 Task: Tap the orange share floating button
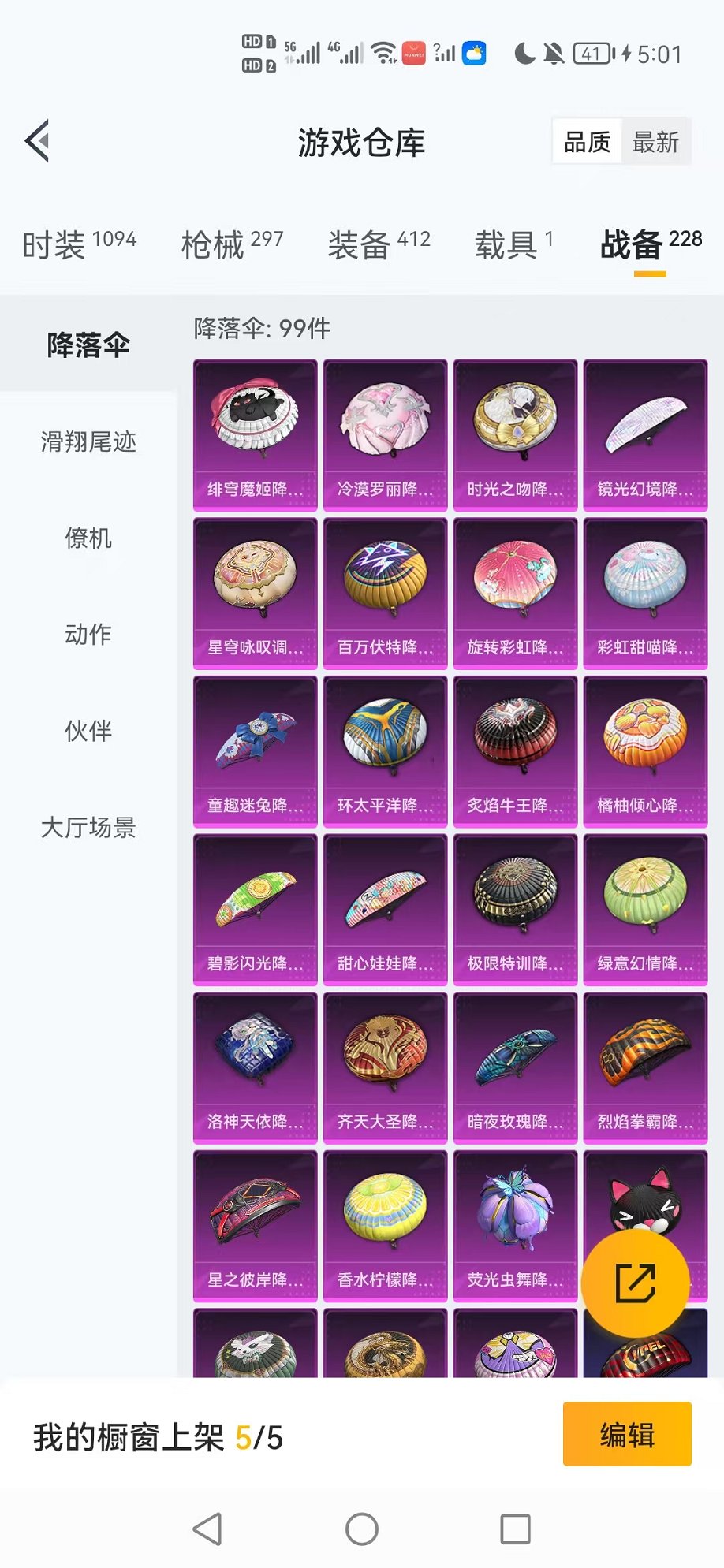click(x=635, y=1283)
